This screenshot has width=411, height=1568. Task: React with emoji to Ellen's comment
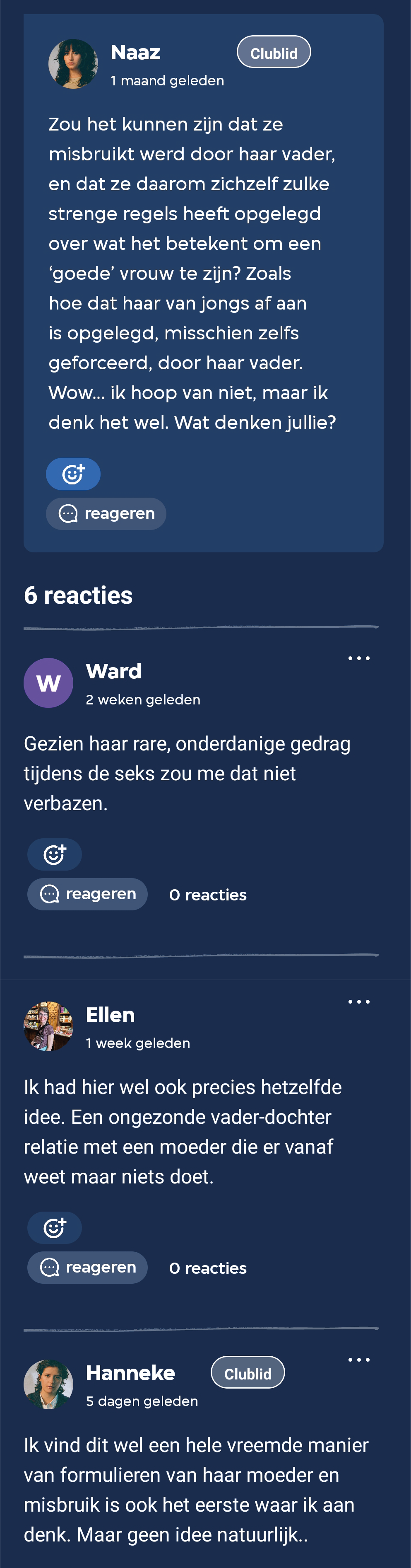point(55,1228)
